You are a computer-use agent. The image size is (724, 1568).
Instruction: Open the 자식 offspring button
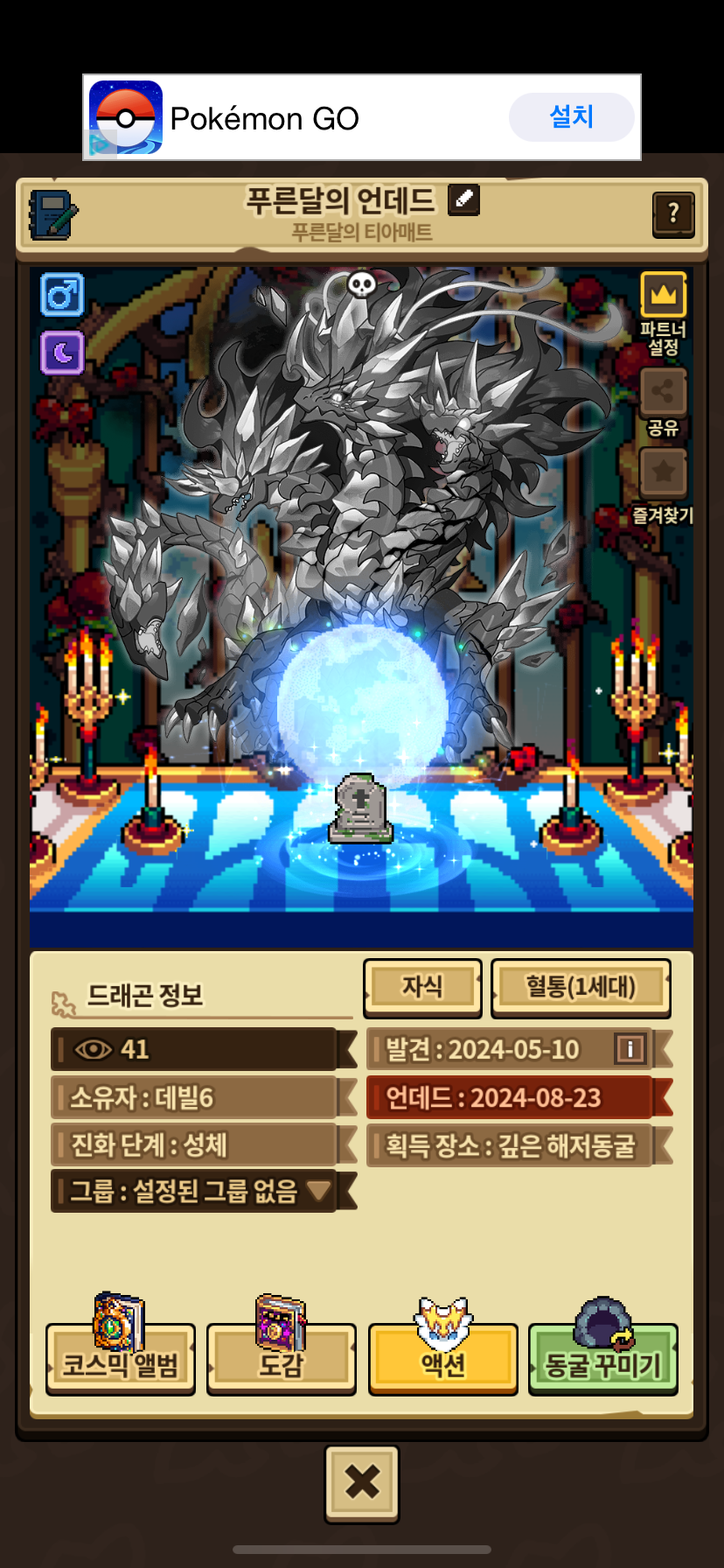pos(422,987)
